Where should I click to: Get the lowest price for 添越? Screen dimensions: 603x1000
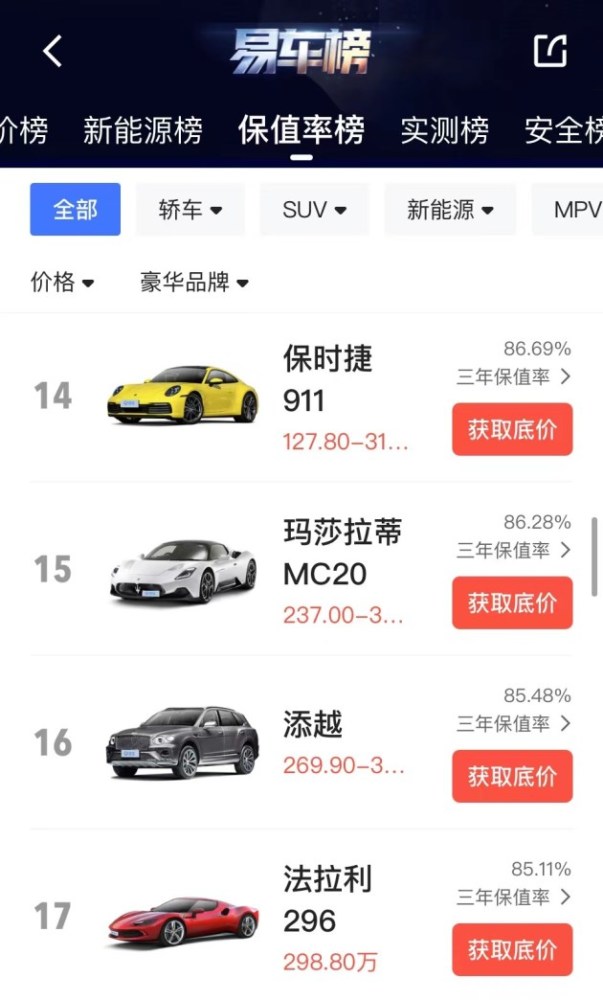pos(512,776)
